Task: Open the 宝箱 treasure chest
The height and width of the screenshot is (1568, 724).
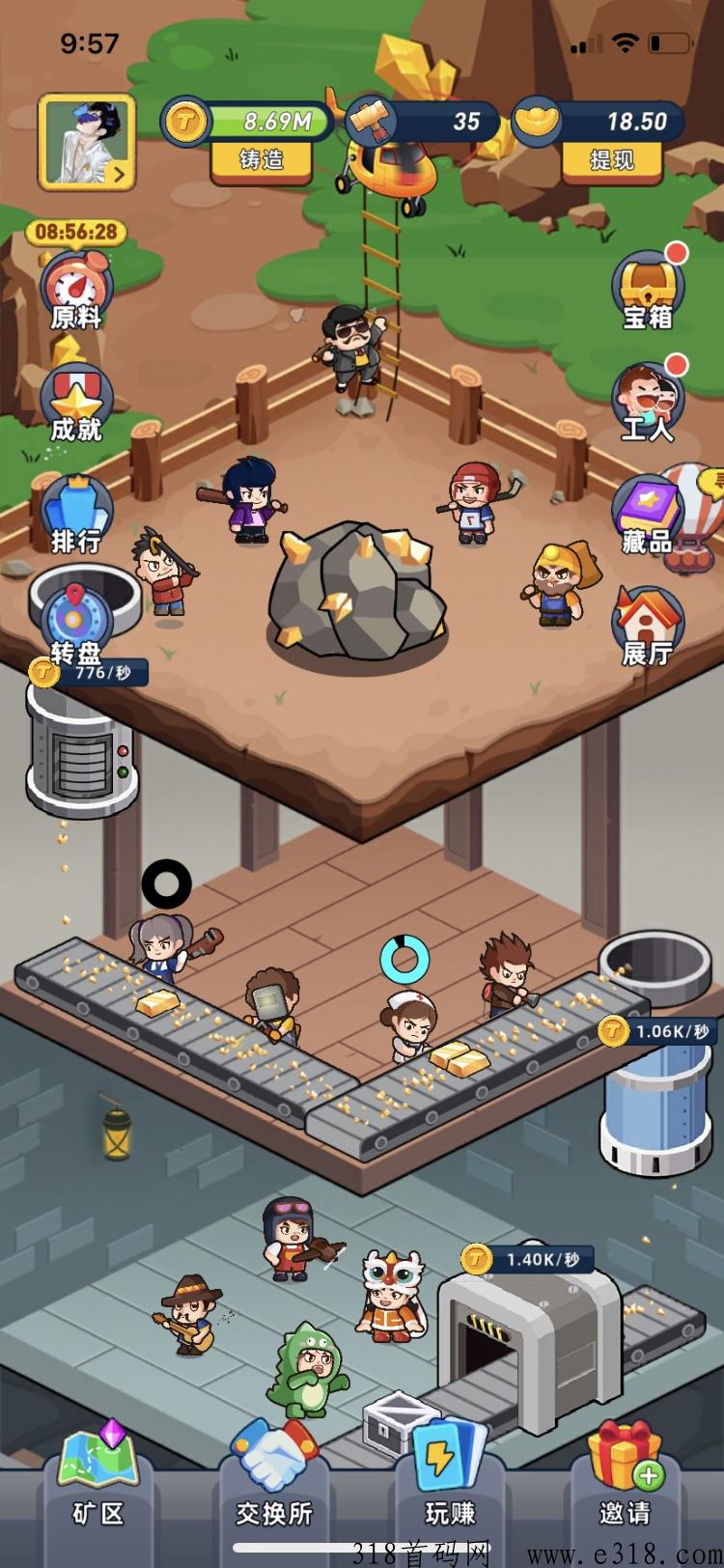Action: [647, 292]
